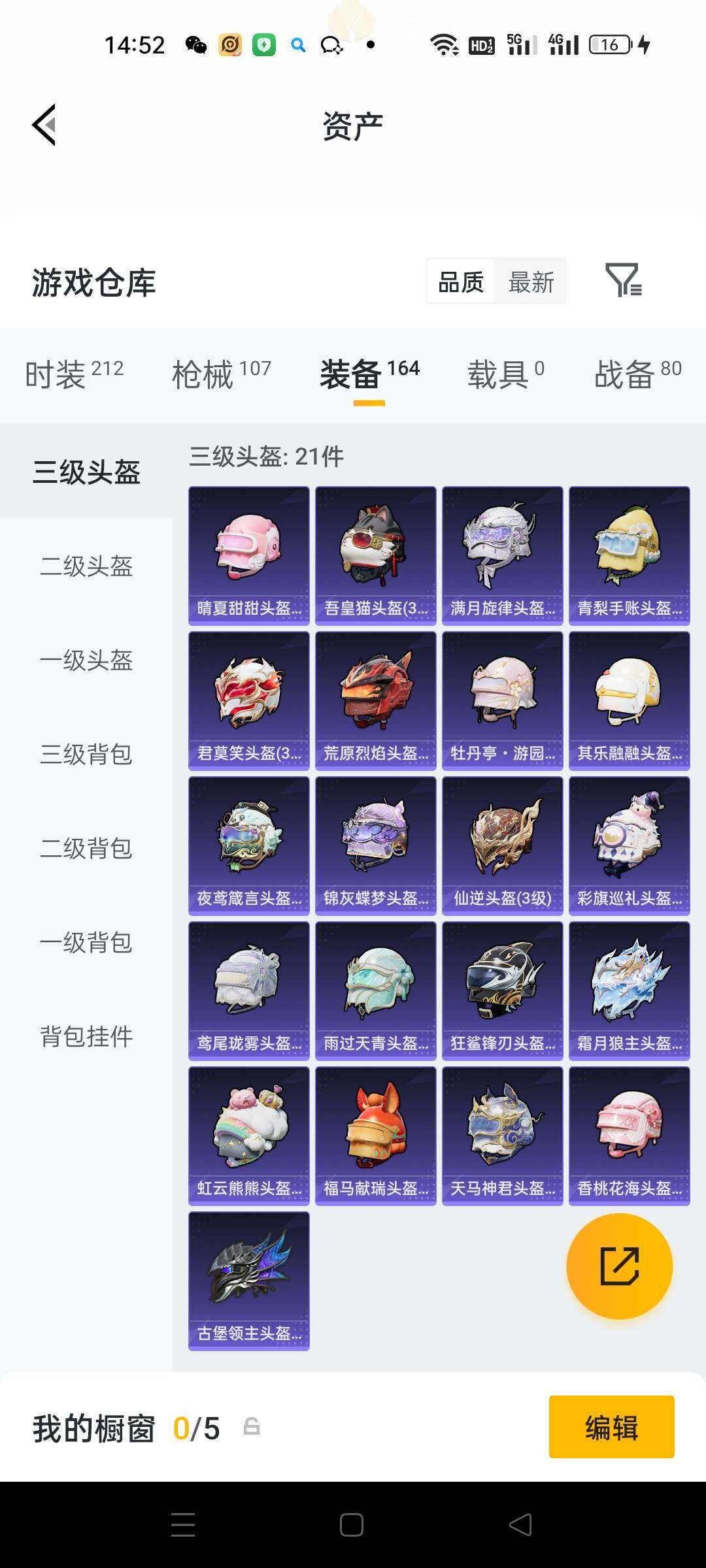This screenshot has width=706, height=1568.
Task: Open the filter icon beside 最新
Action: pyautogui.click(x=624, y=281)
